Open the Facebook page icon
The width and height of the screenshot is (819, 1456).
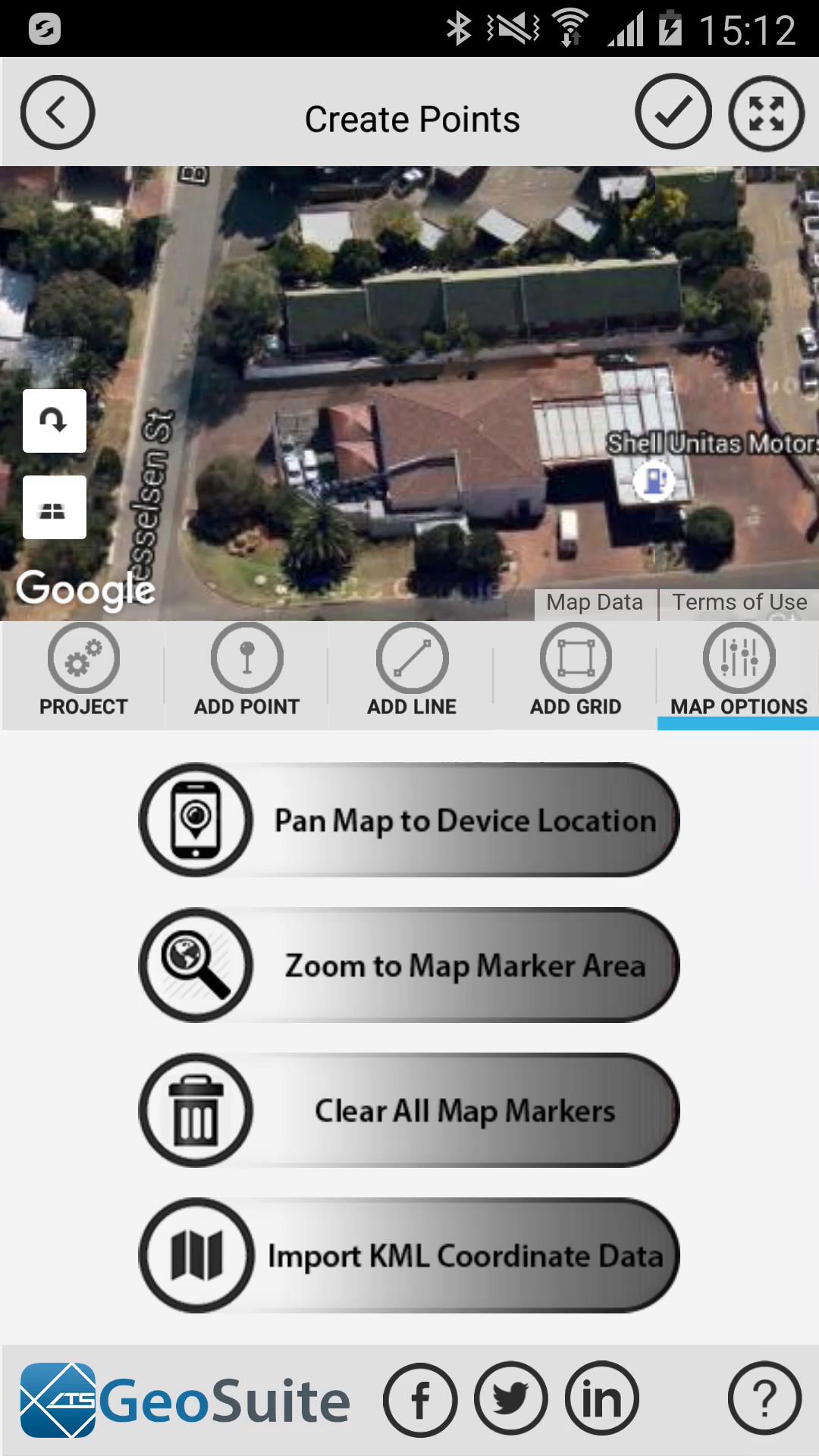click(x=420, y=1399)
